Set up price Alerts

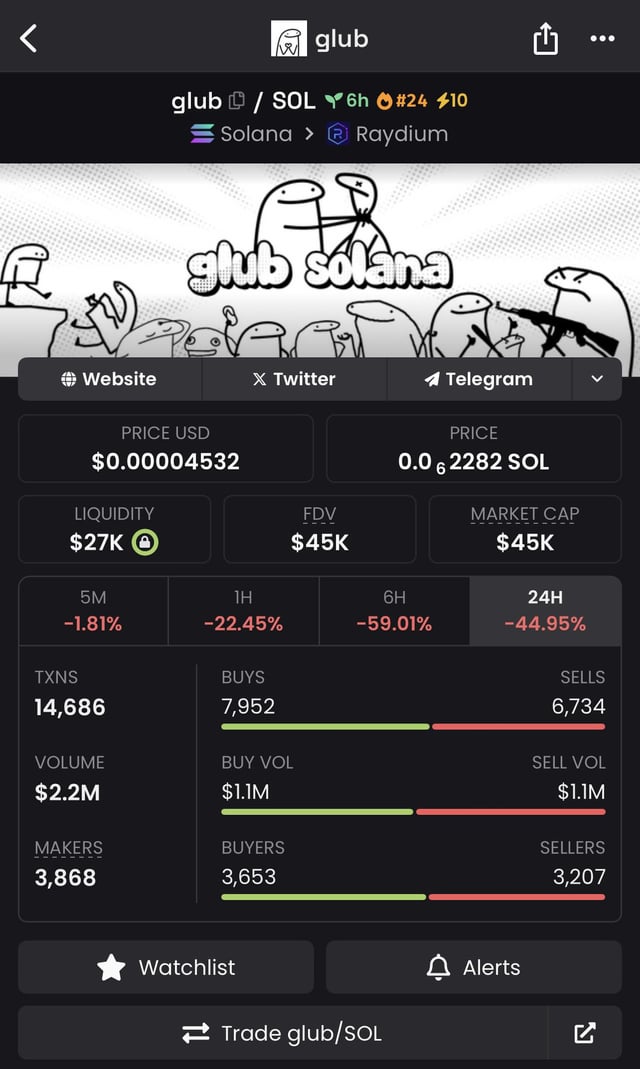(x=473, y=967)
